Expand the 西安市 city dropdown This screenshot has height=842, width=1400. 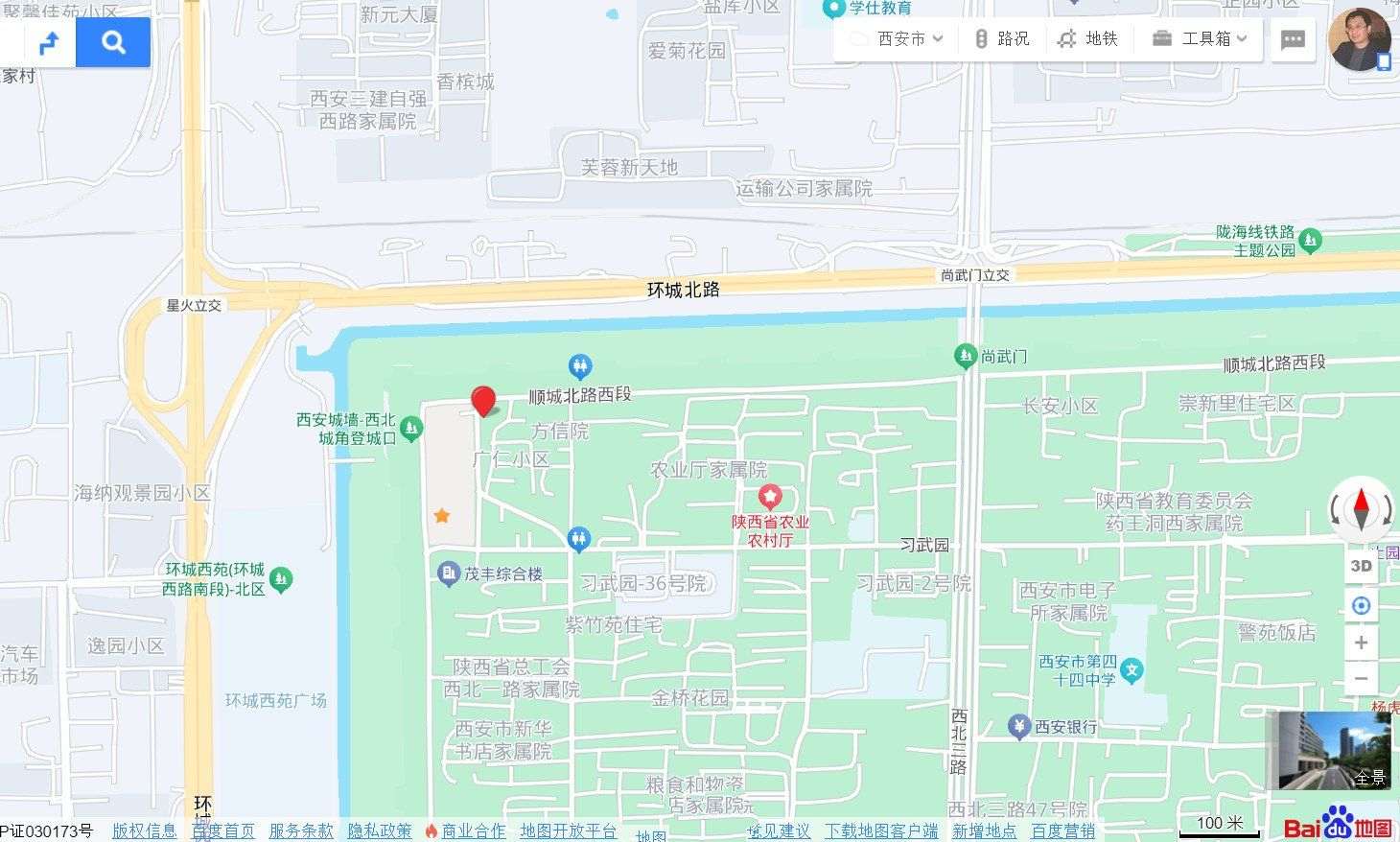tap(899, 38)
